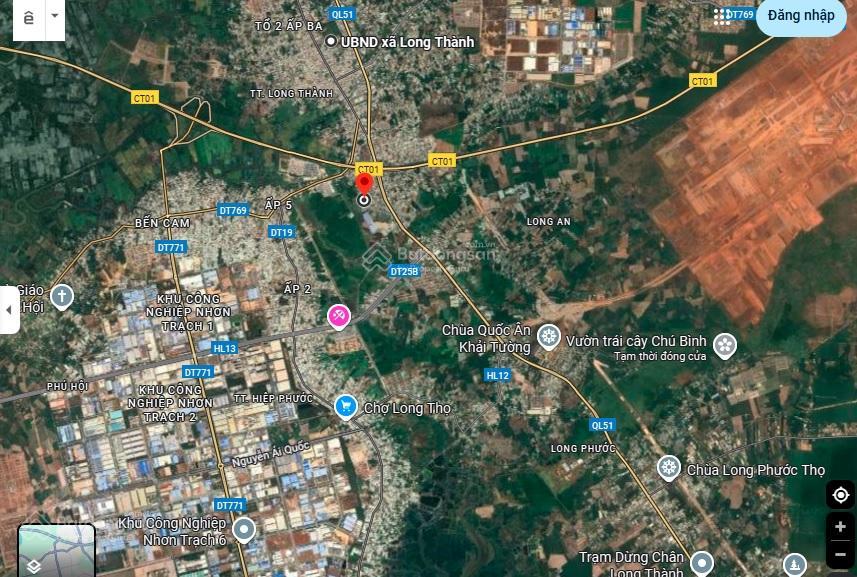This screenshot has height=577, width=857.
Task: Tap the Đăng nhập sign-in button
Action: pyautogui.click(x=801, y=16)
